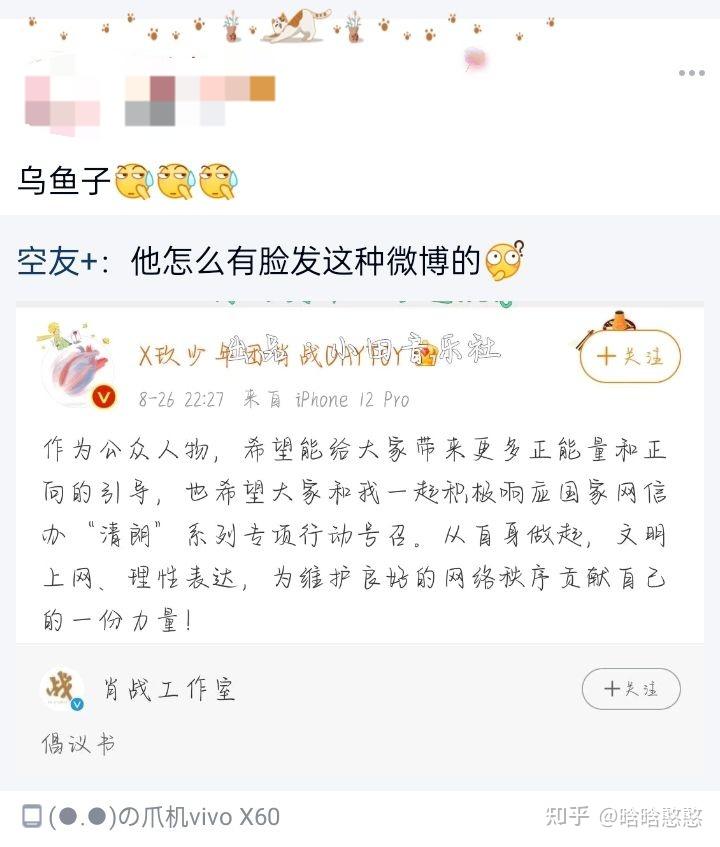Open the post's overflow menu
Viewport: 720px width, 847px height.
pos(691,73)
